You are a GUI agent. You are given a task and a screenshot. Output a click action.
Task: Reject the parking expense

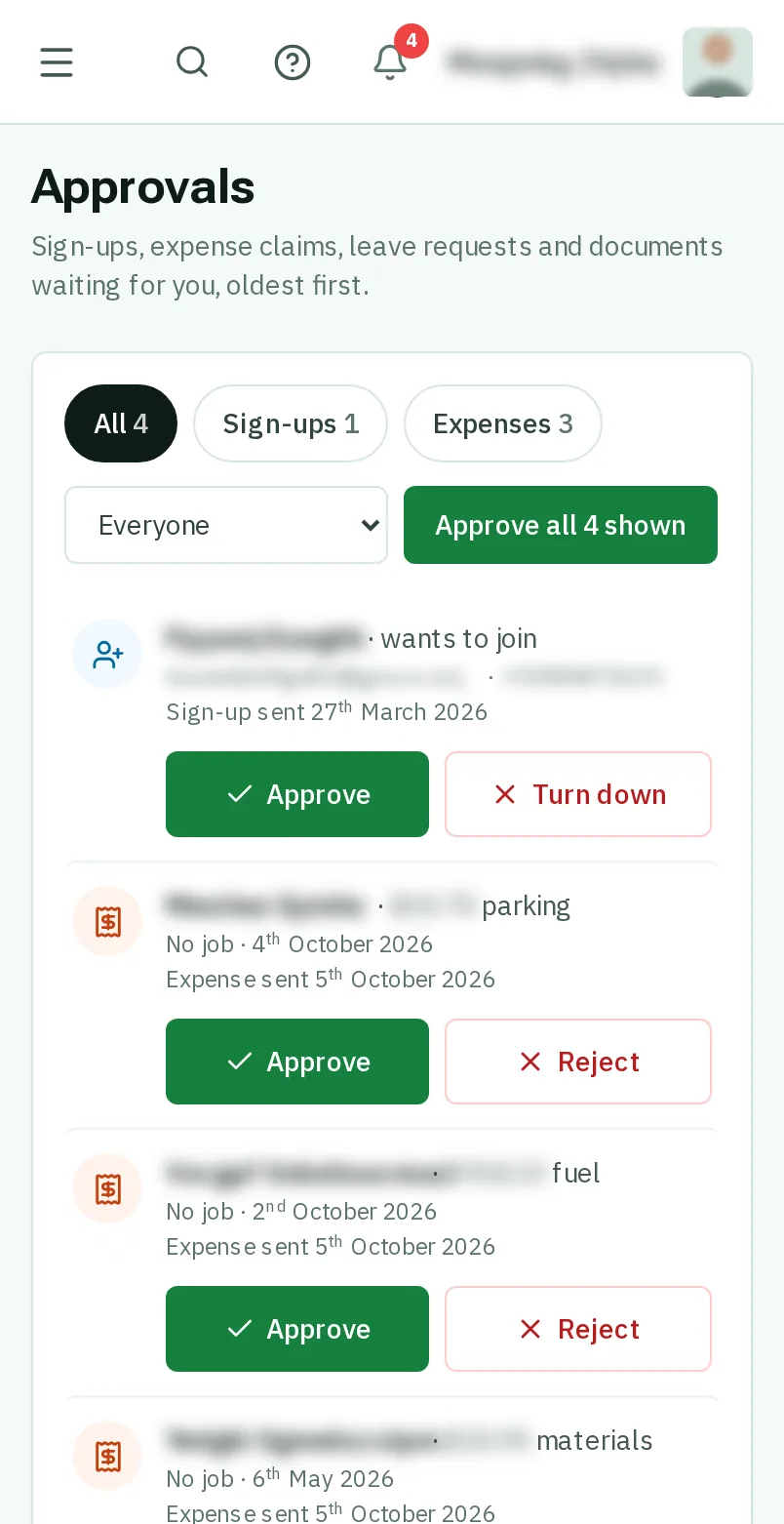point(578,1062)
